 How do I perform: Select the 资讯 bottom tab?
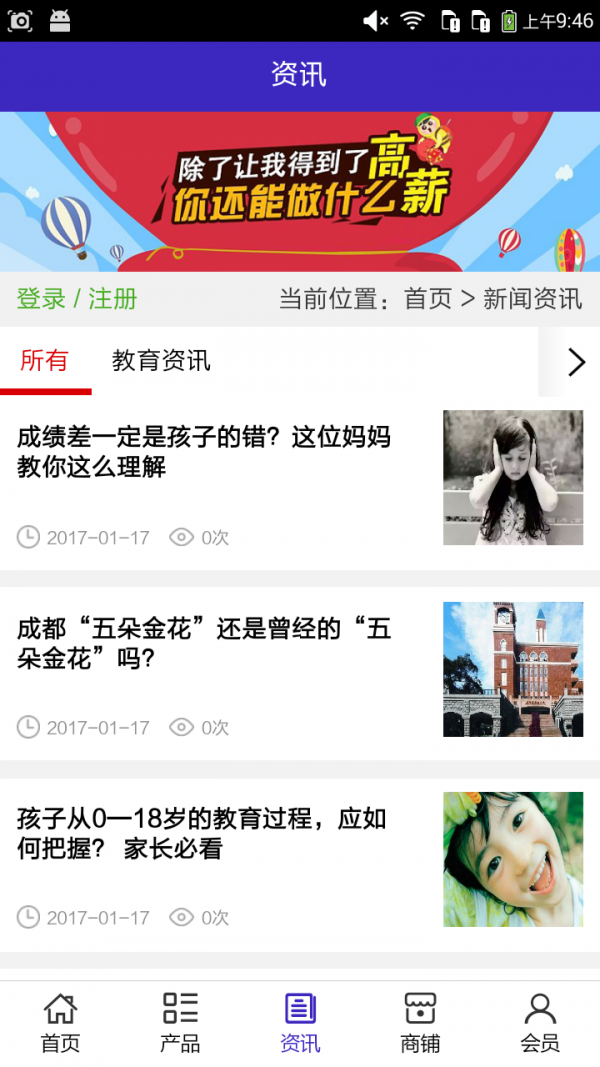pyautogui.click(x=300, y=1023)
